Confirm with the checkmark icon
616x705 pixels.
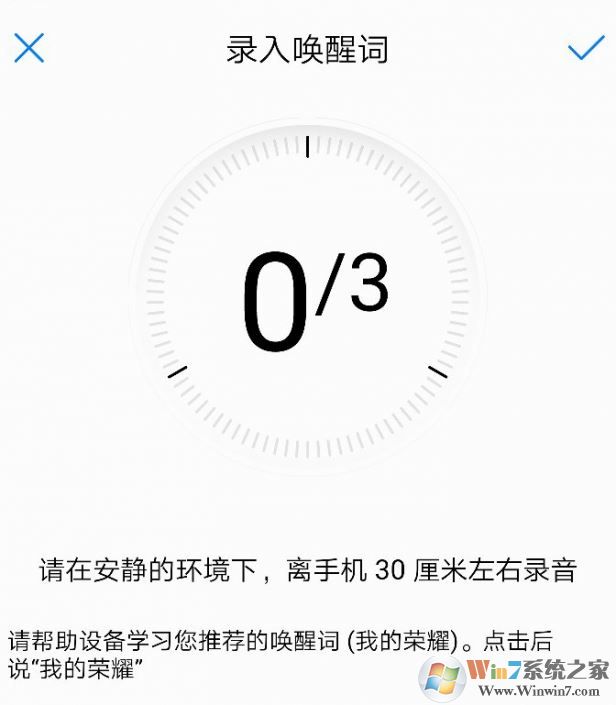(x=584, y=48)
